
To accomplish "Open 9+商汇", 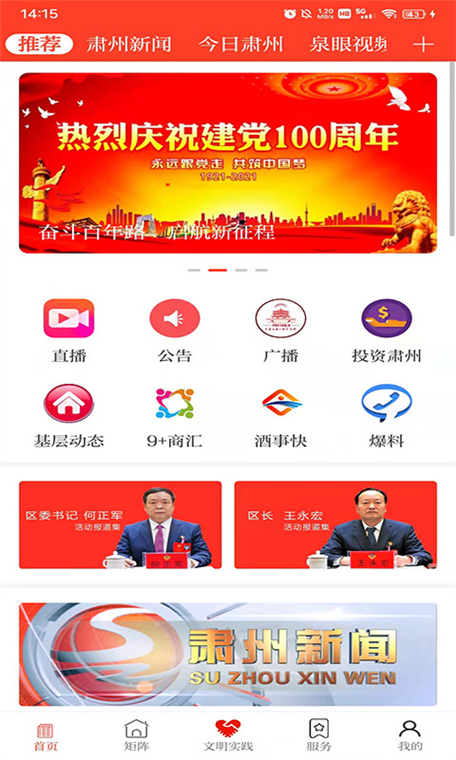I will (x=174, y=416).
